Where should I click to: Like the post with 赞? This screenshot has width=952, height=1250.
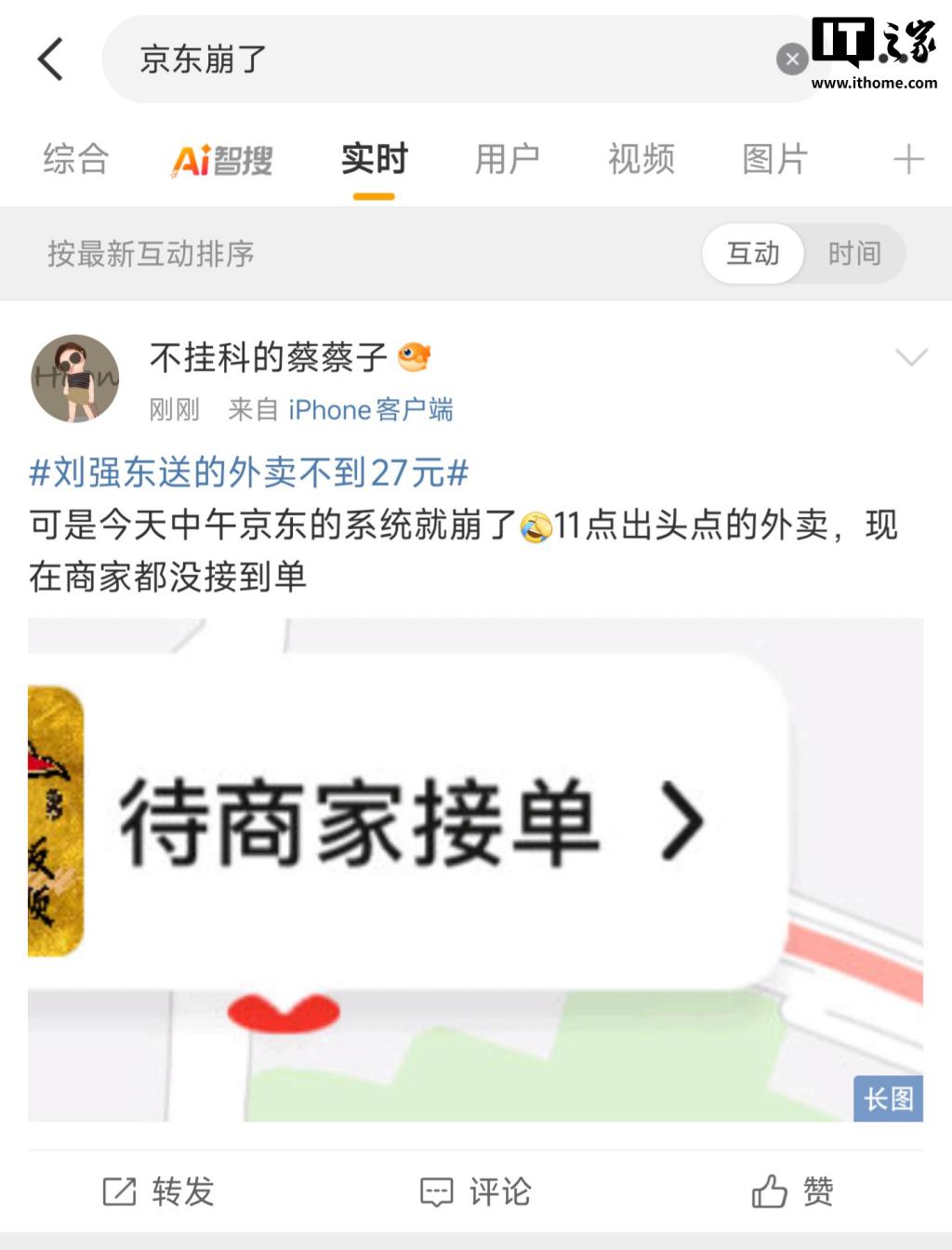pyautogui.click(x=792, y=1191)
